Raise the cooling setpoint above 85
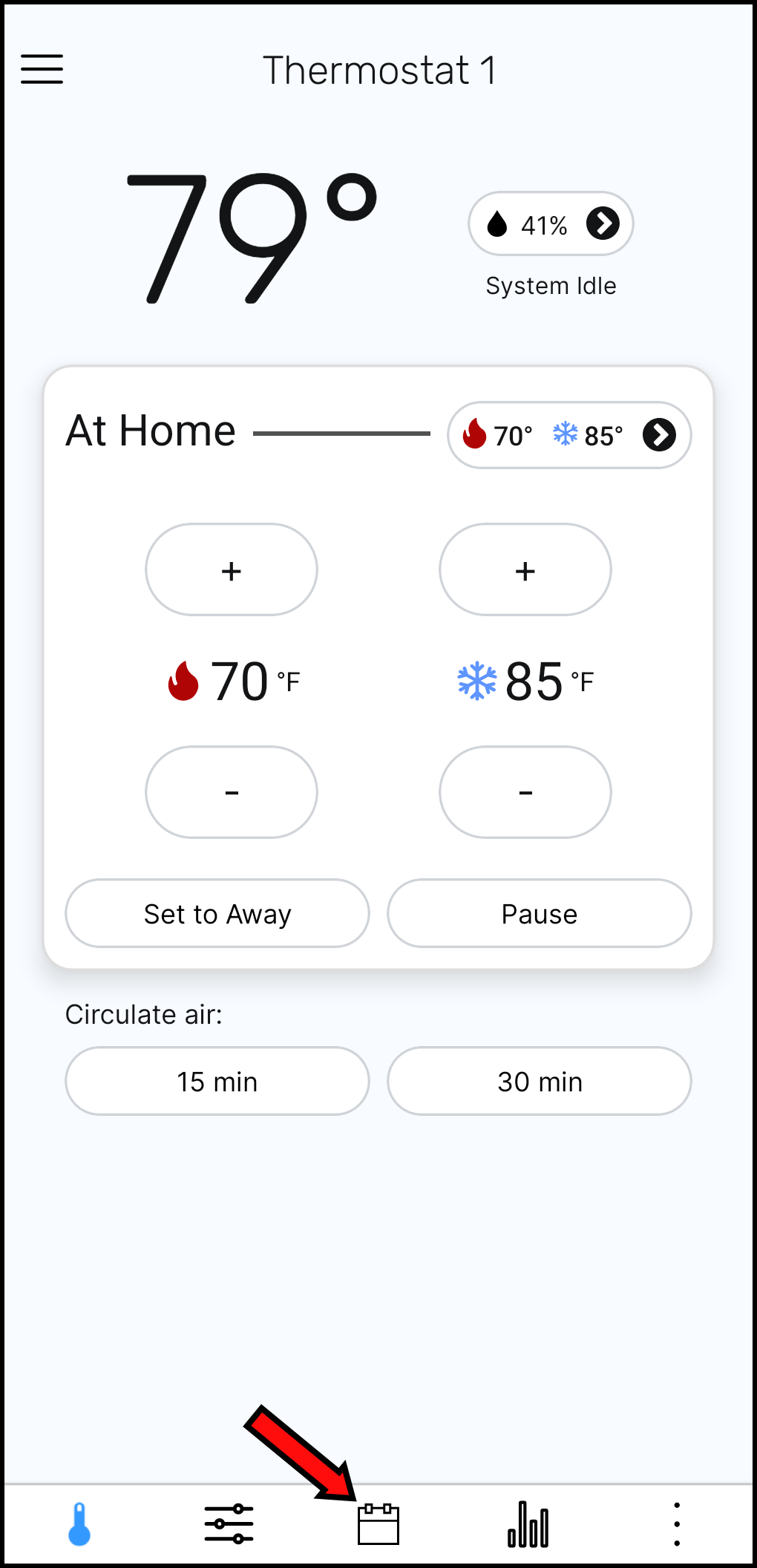This screenshot has width=757, height=1568. (x=525, y=570)
